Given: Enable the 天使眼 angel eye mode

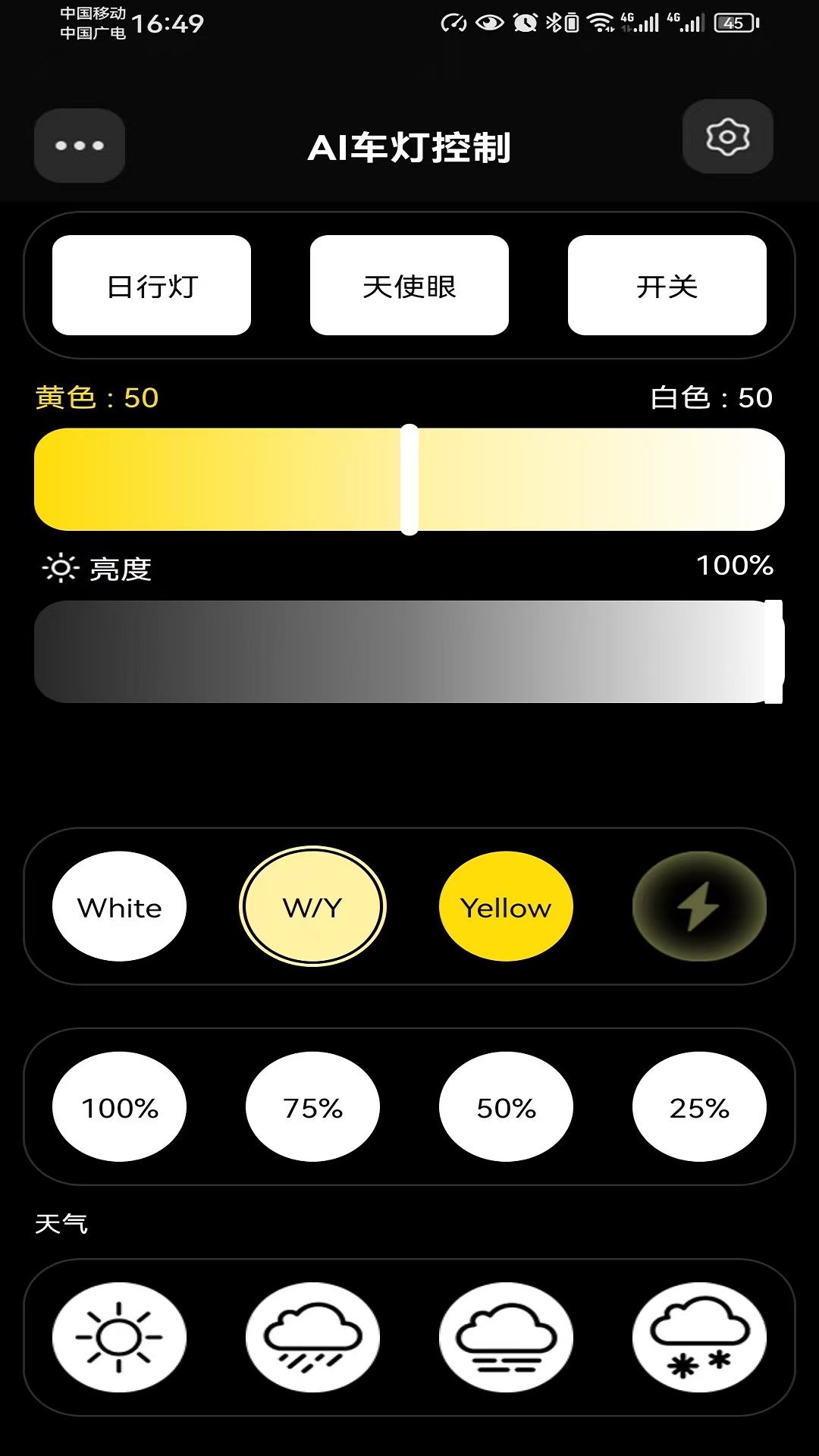Looking at the screenshot, I should (409, 284).
